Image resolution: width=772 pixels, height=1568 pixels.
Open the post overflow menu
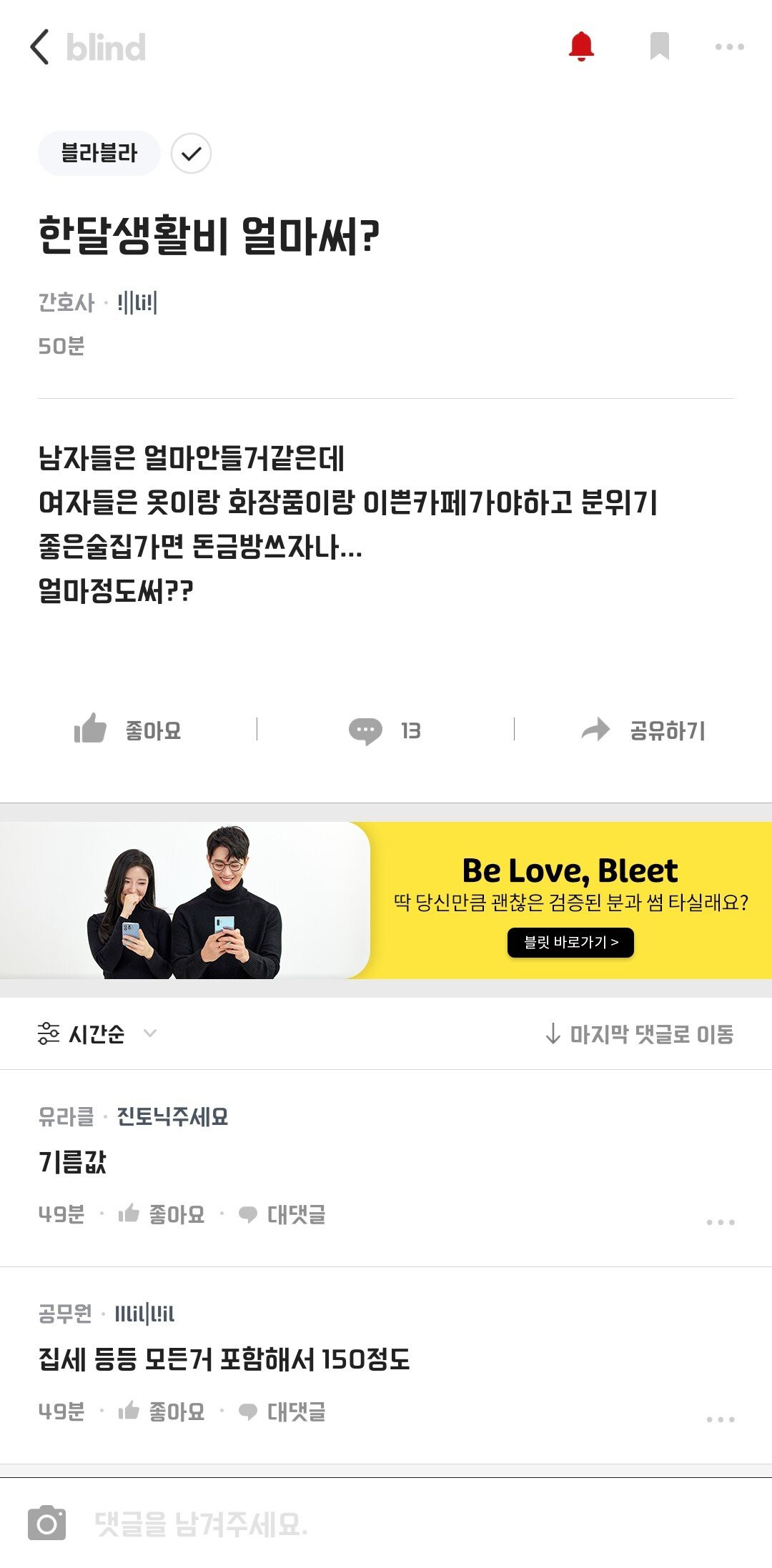(x=729, y=47)
